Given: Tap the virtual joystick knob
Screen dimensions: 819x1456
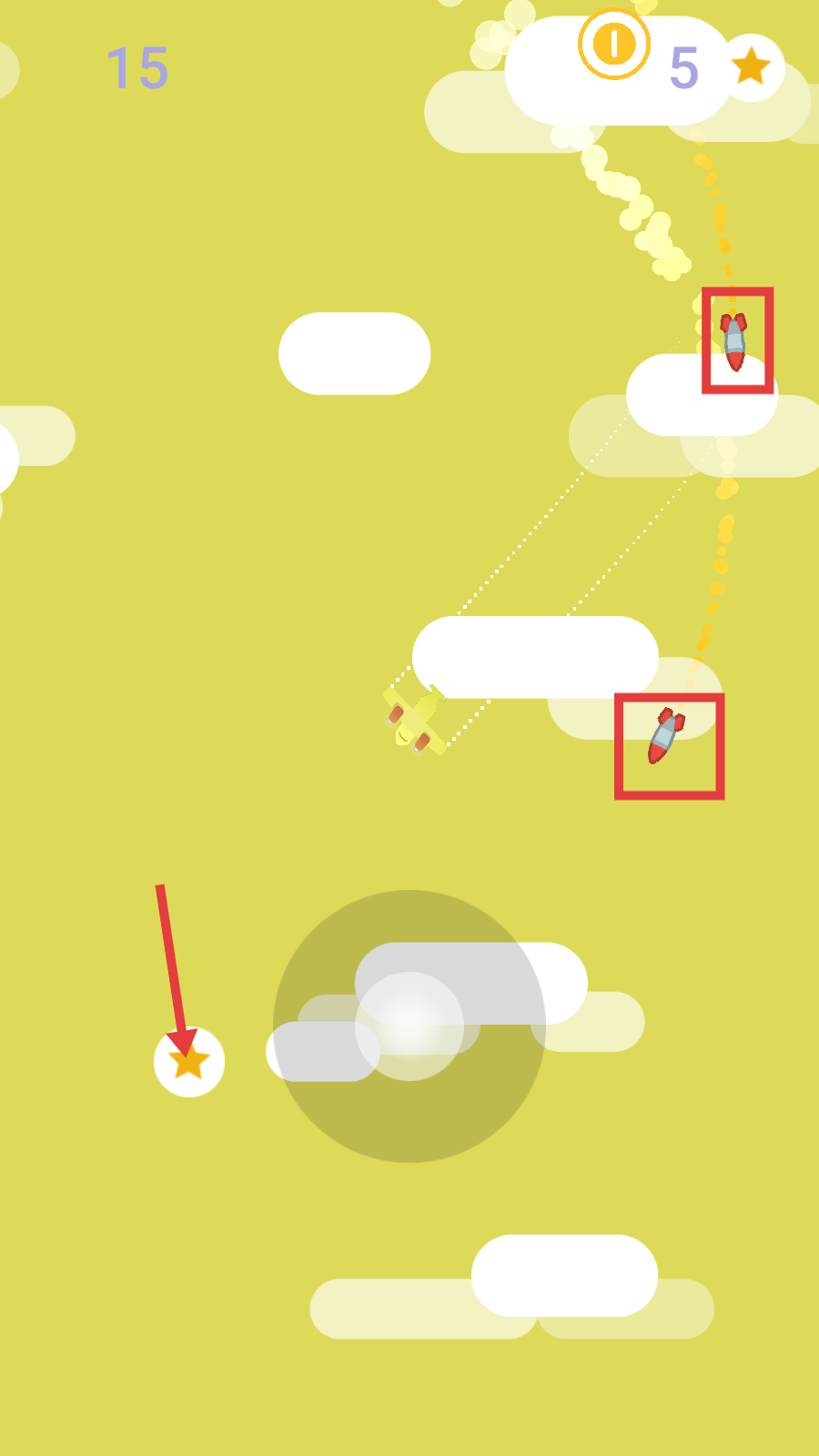Looking at the screenshot, I should click(409, 1026).
